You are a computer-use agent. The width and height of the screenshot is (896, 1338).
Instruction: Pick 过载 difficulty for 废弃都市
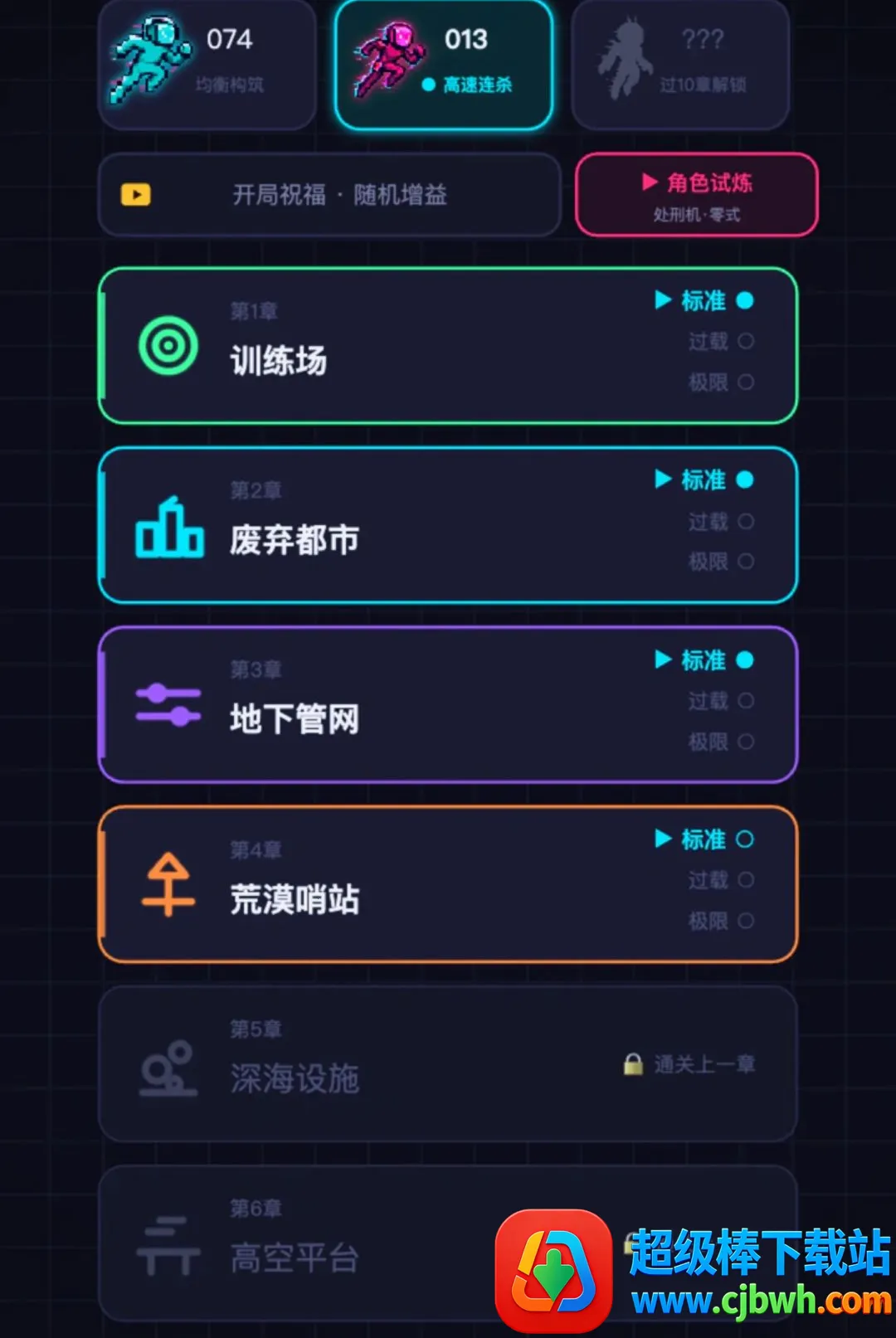click(720, 522)
